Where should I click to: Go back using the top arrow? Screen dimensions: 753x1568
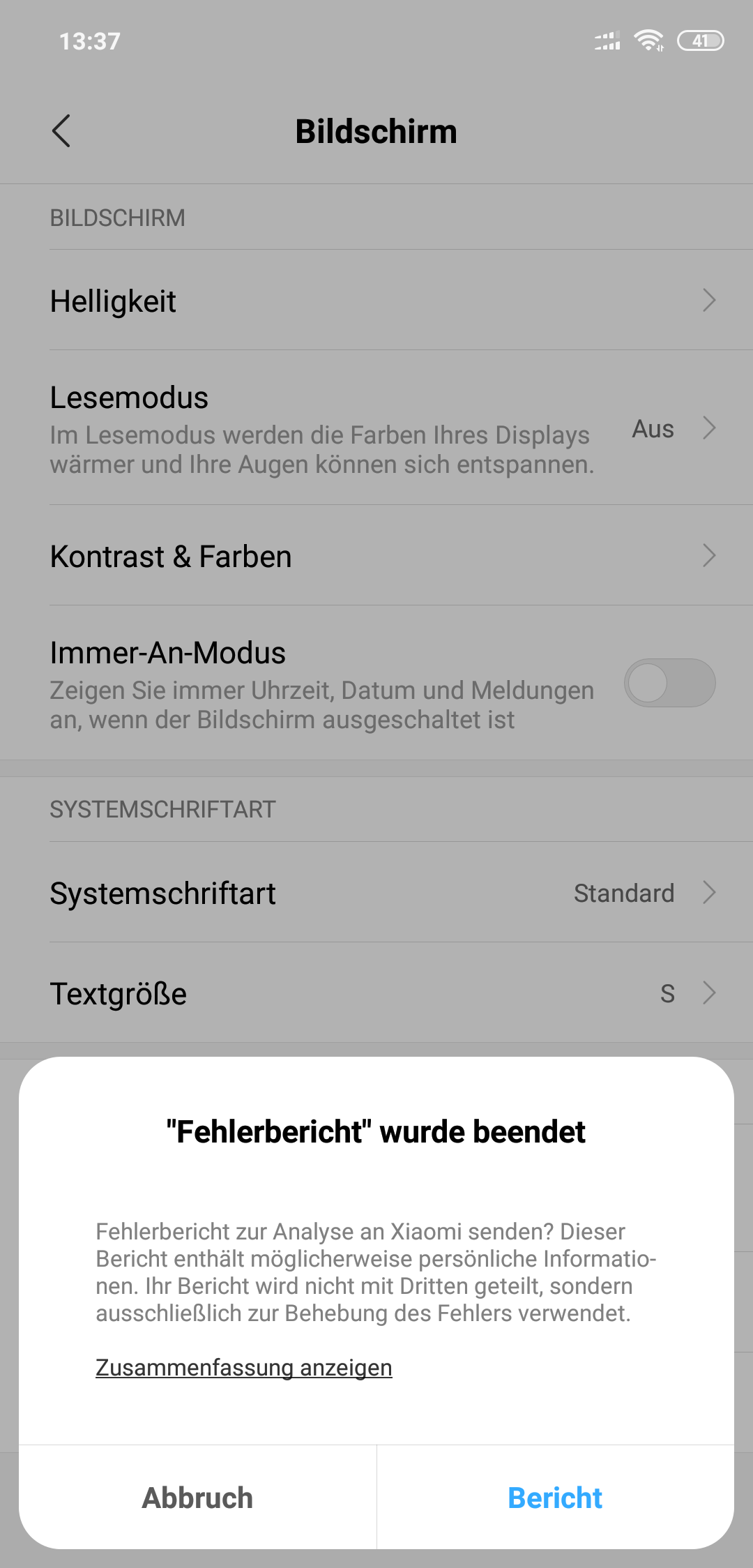pyautogui.click(x=61, y=131)
